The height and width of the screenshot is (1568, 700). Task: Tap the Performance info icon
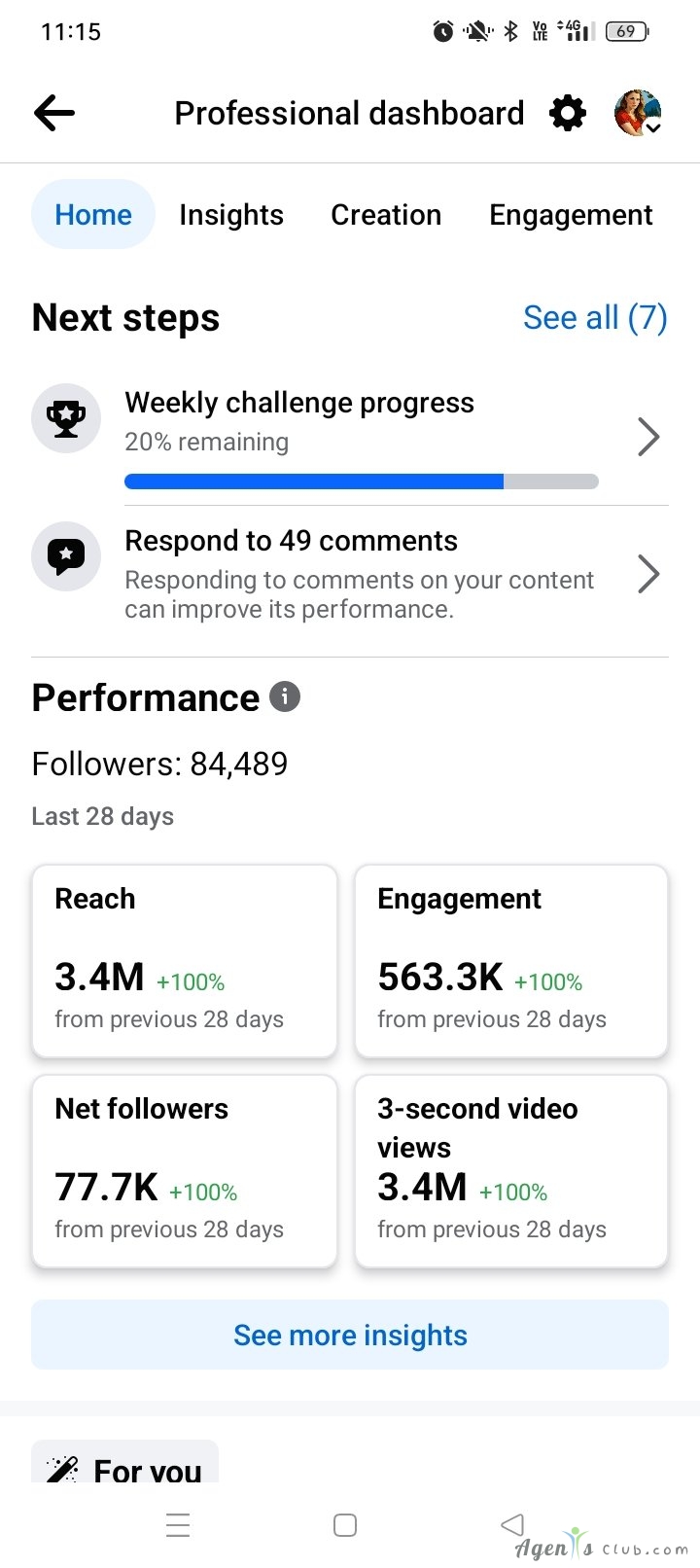(x=285, y=696)
